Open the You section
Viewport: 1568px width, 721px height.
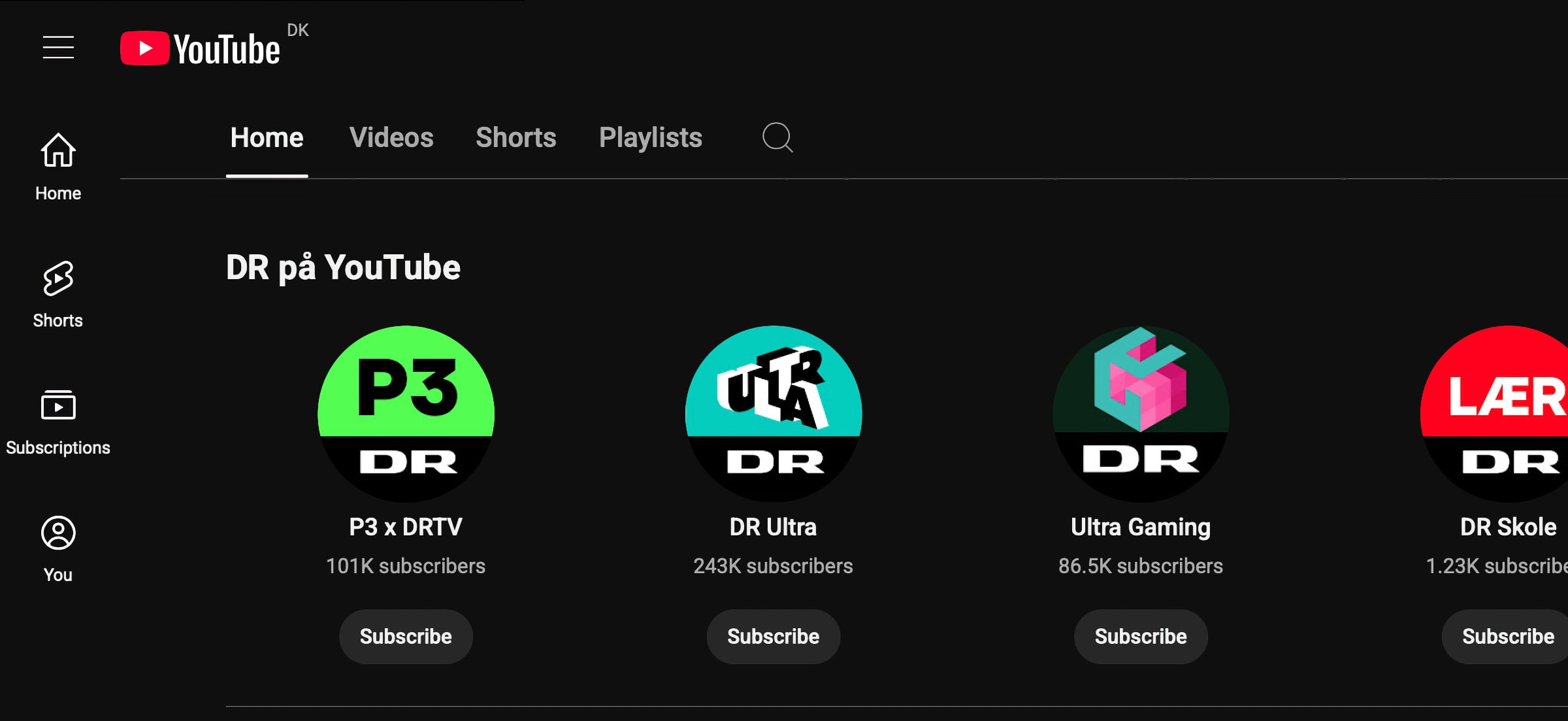pyautogui.click(x=58, y=548)
